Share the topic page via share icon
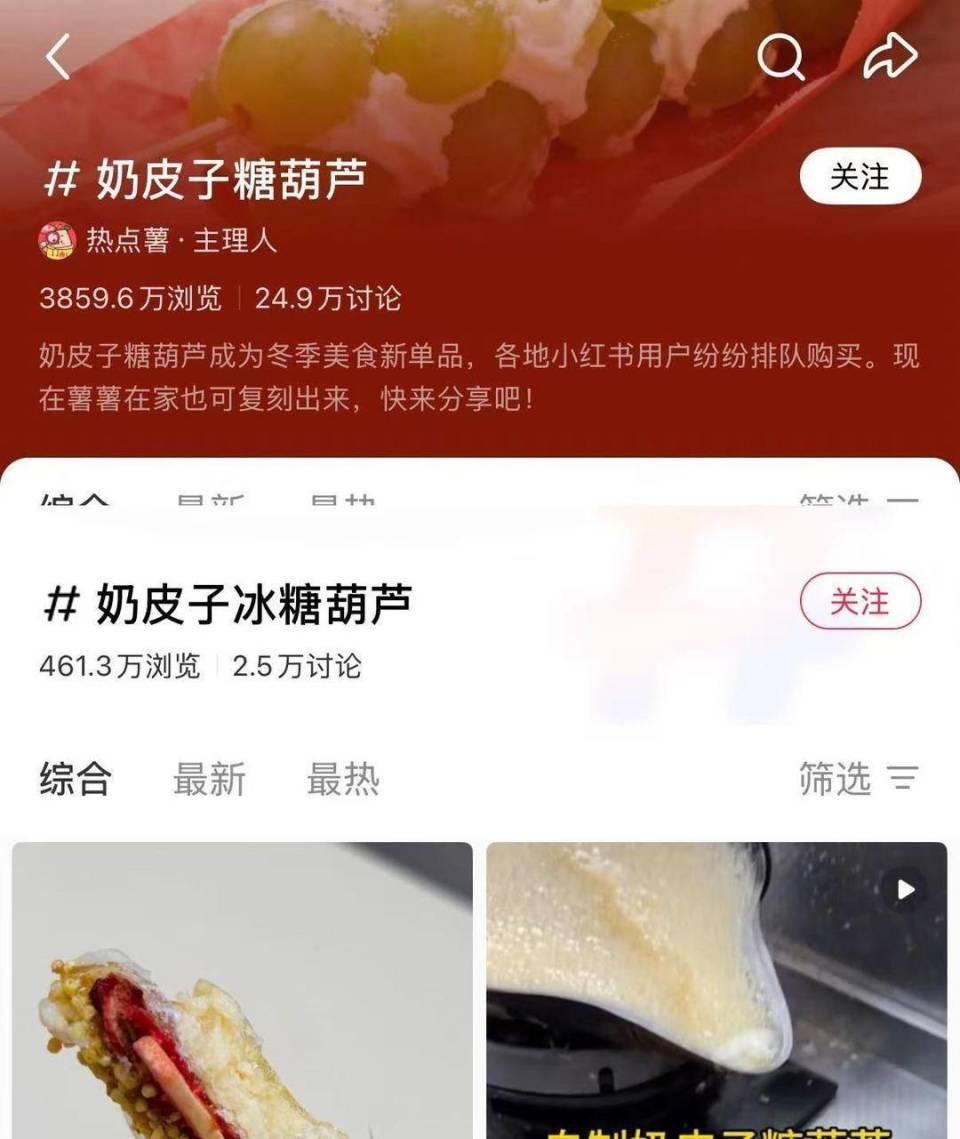Viewport: 960px width, 1139px height. pos(888,57)
